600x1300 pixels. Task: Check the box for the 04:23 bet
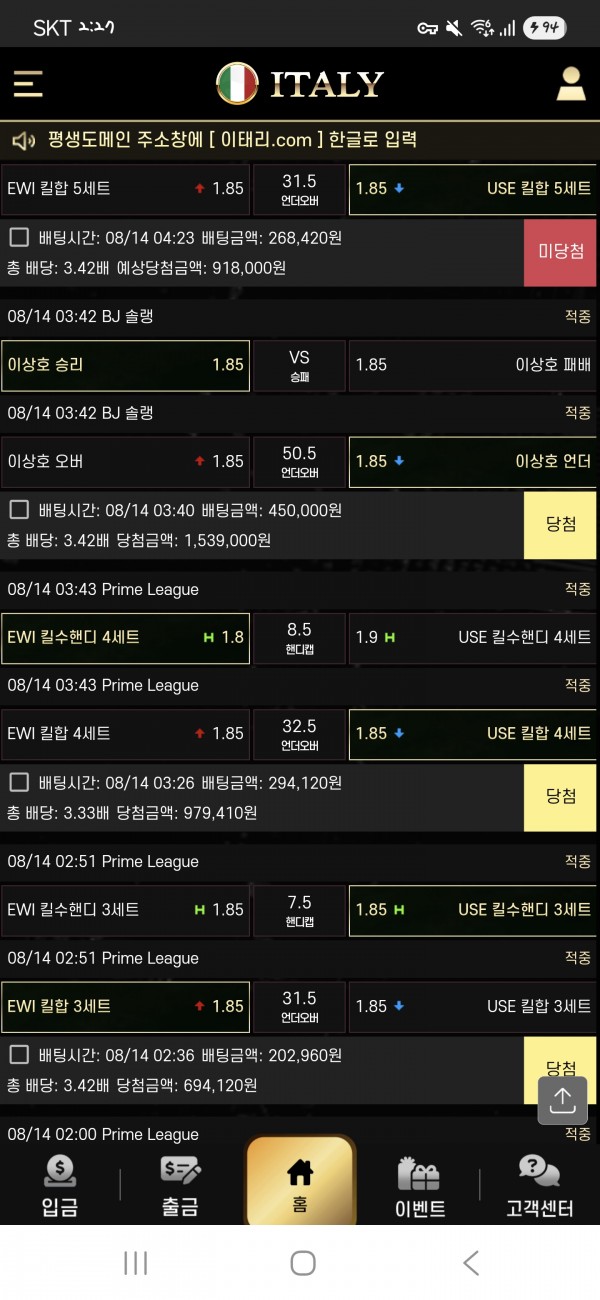19,237
